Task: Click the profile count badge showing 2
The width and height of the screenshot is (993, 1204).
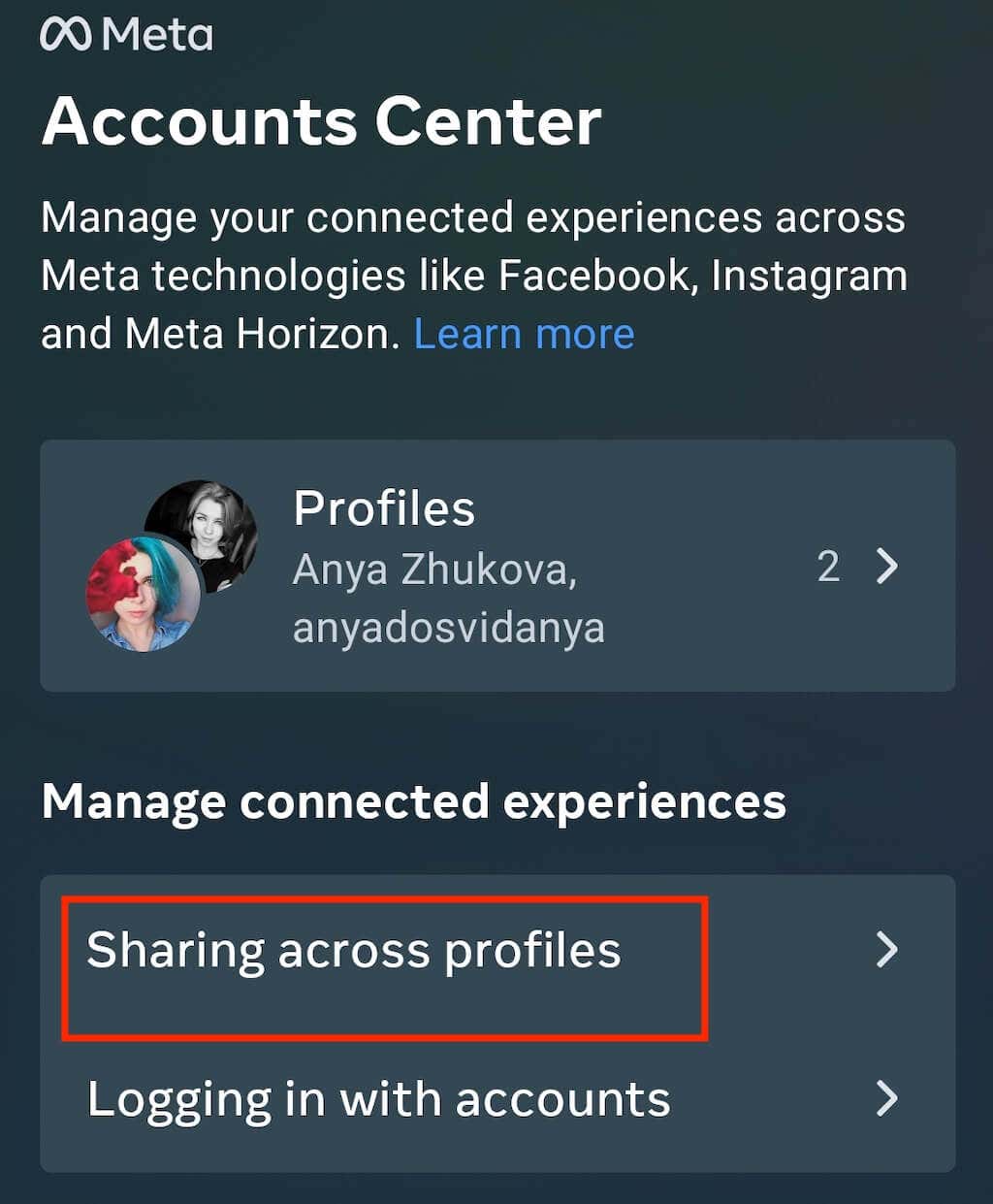Action: coord(829,567)
